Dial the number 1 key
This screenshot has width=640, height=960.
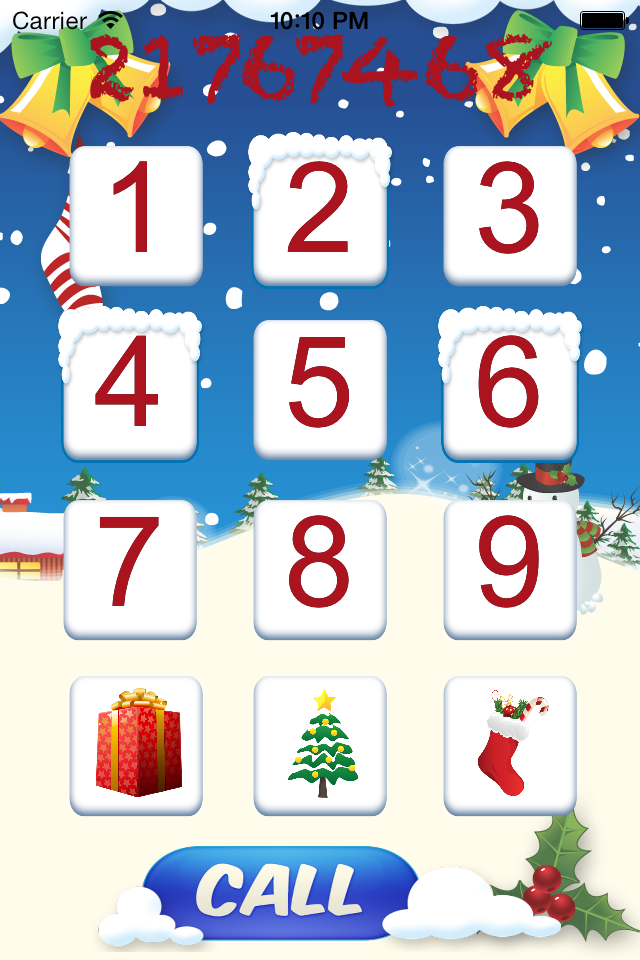136,215
